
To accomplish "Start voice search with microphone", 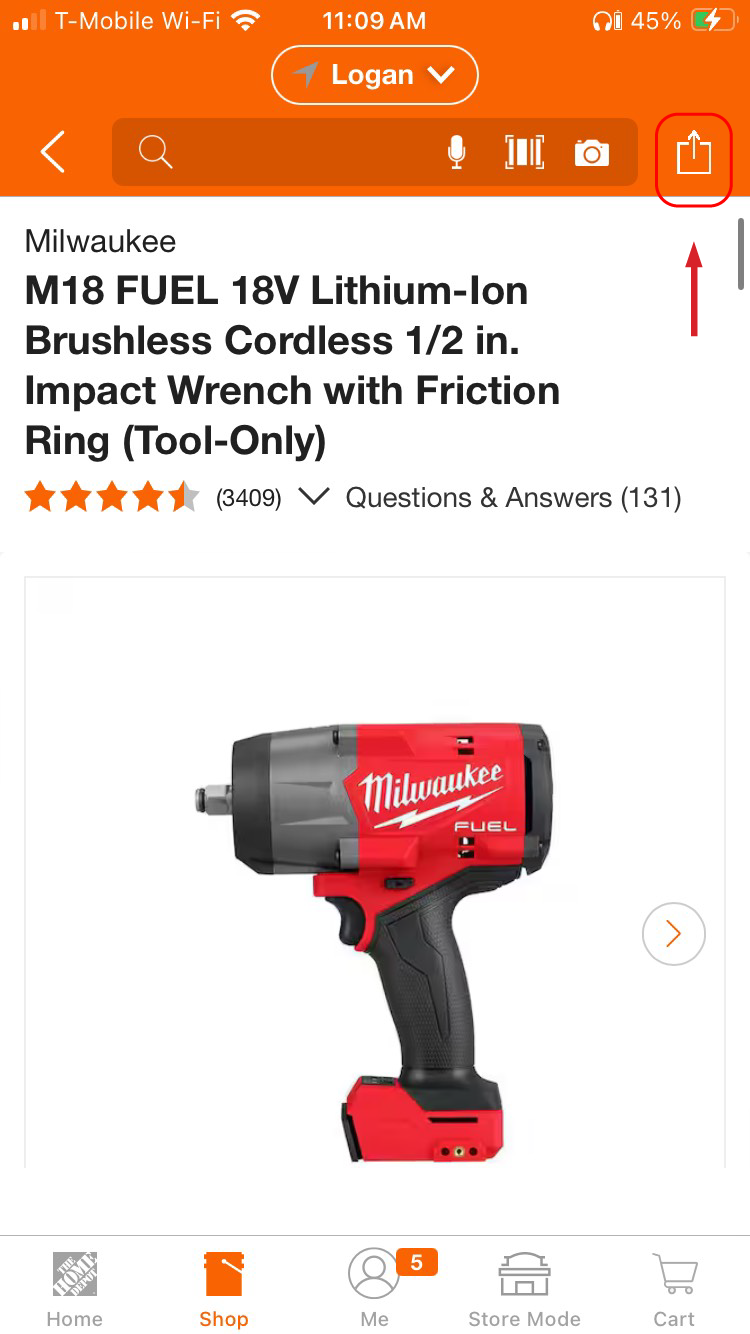I will (x=456, y=152).
